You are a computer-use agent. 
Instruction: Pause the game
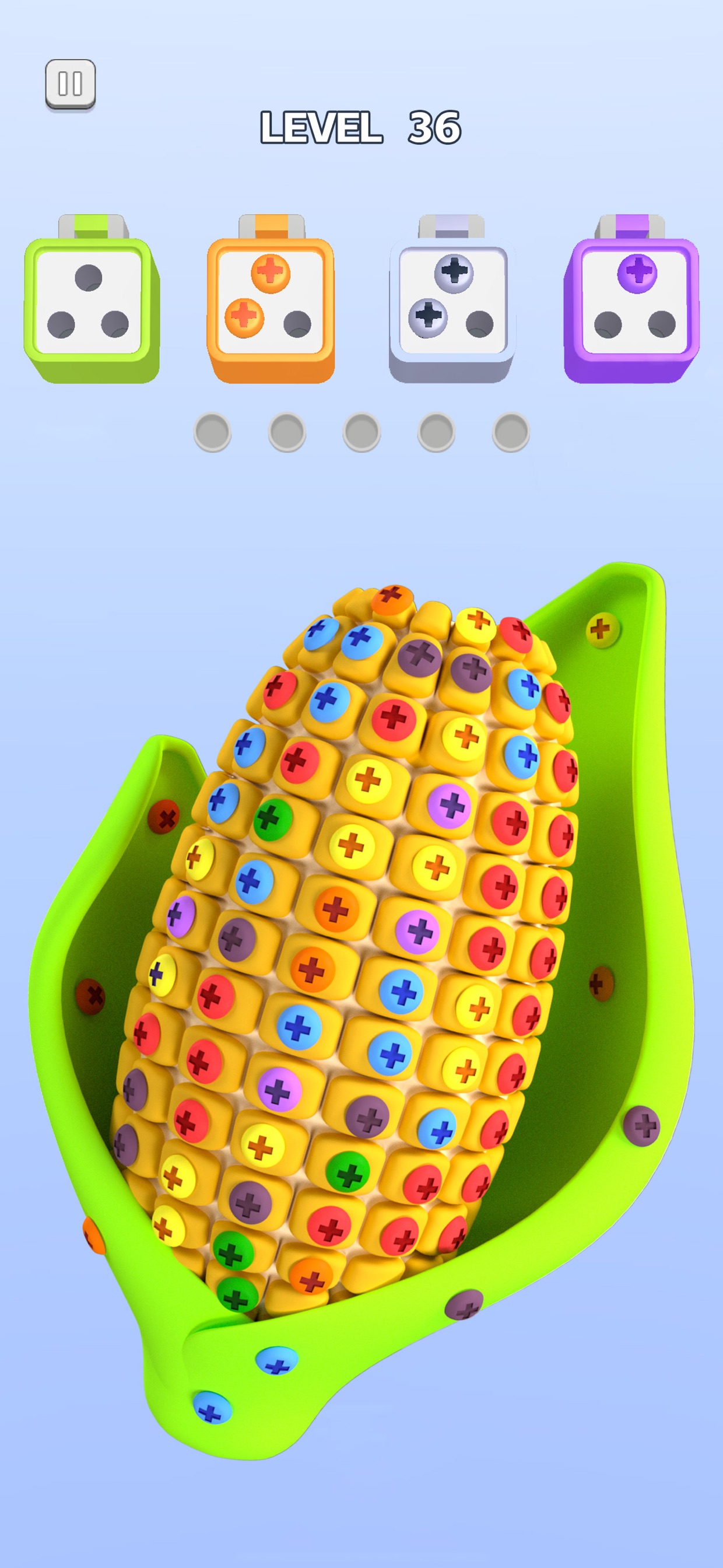click(x=70, y=84)
